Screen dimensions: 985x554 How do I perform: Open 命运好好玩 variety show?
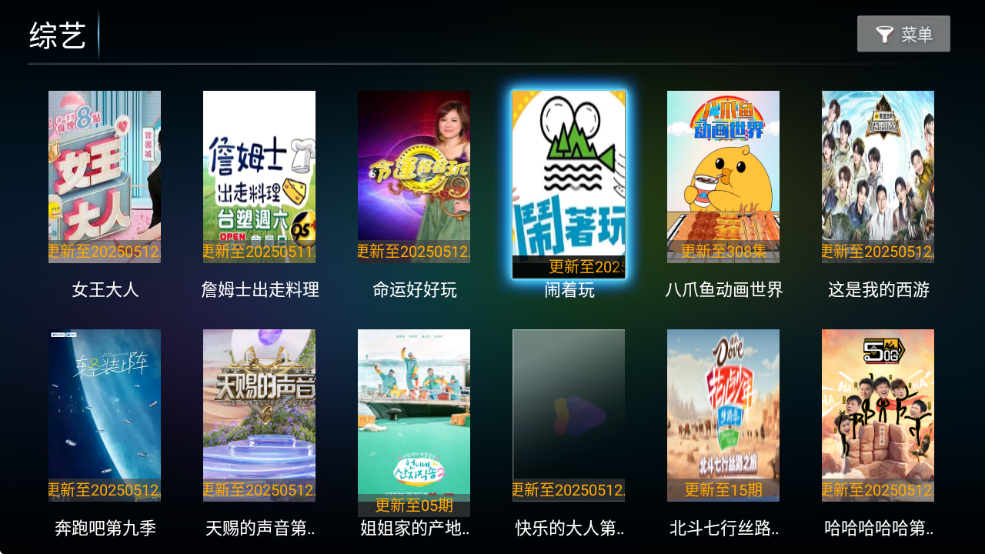pyautogui.click(x=414, y=177)
